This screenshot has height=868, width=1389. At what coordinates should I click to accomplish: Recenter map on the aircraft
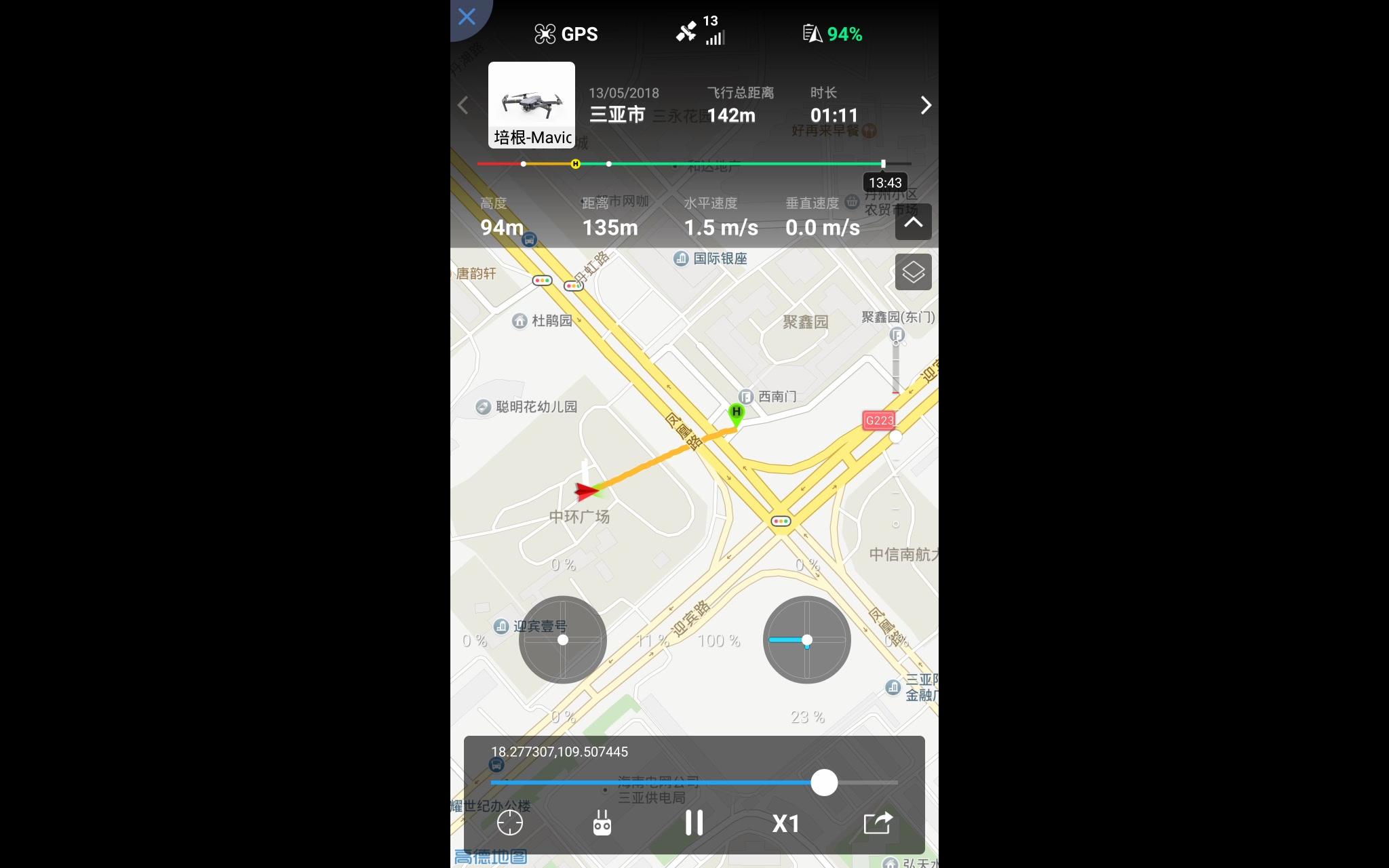coord(510,823)
